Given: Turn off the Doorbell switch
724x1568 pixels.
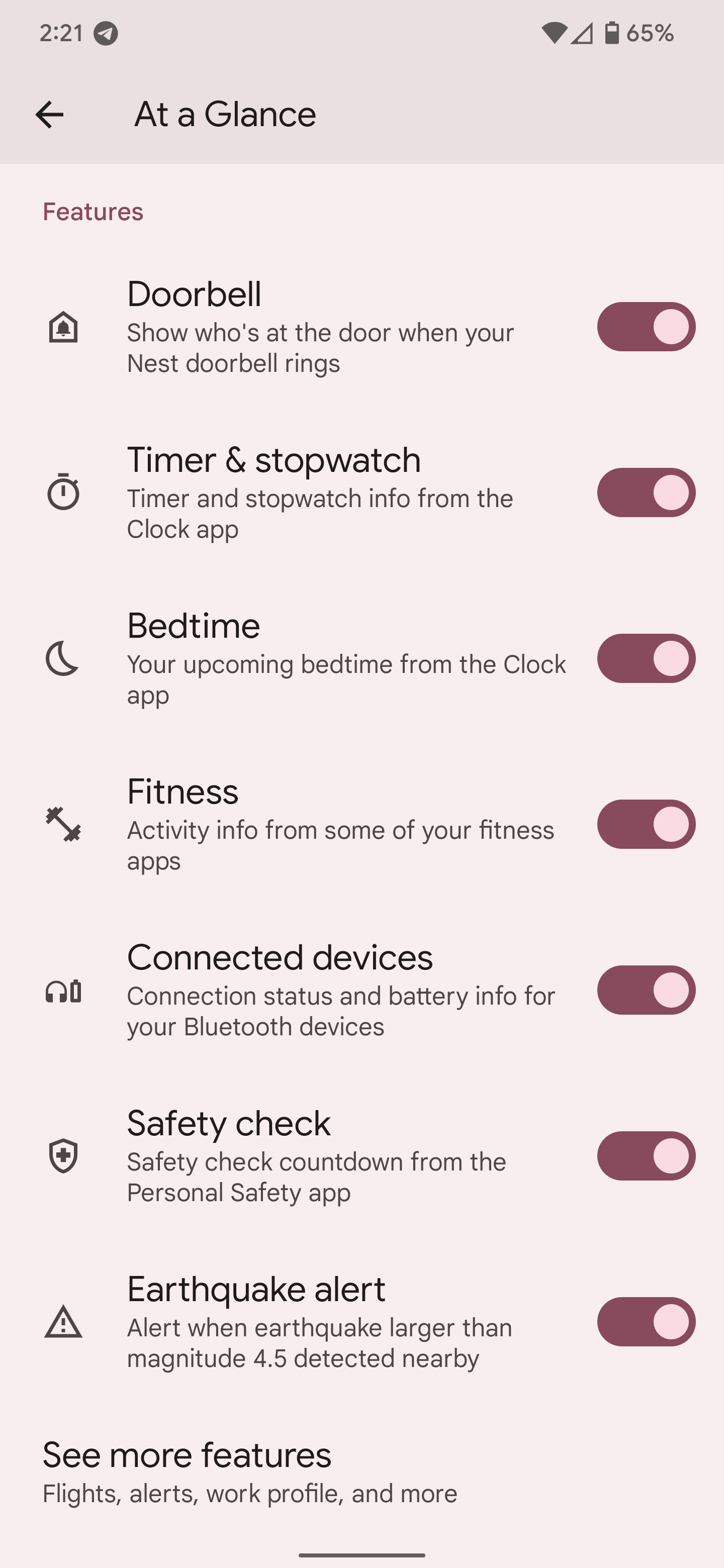Looking at the screenshot, I should 646,327.
